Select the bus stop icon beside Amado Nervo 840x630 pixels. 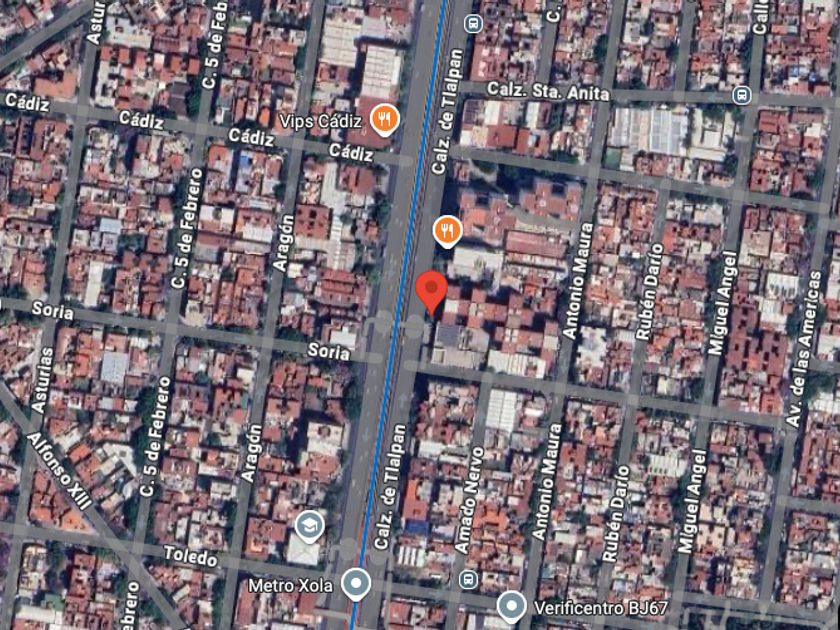pos(468,579)
